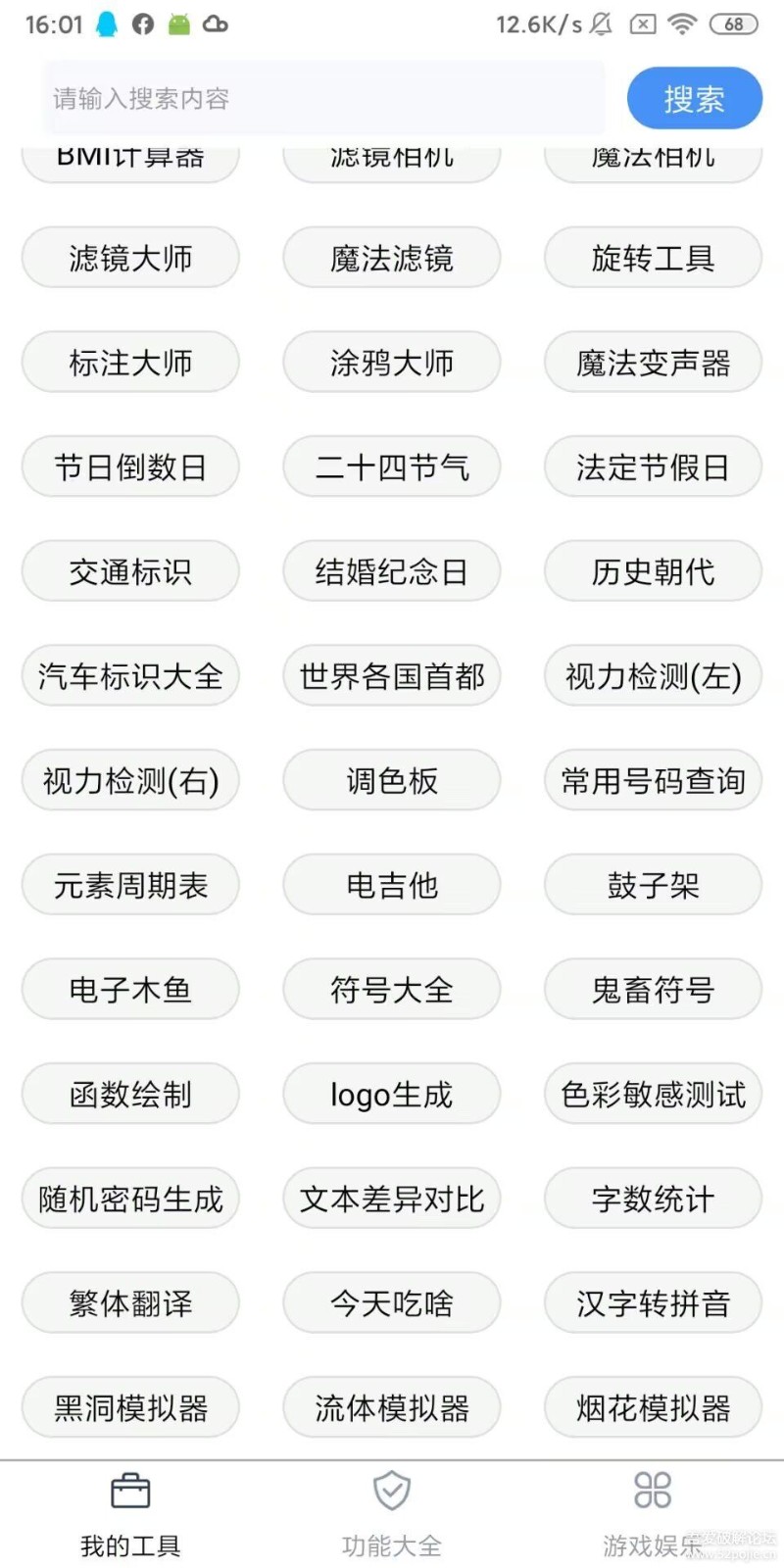Image resolution: width=784 pixels, height=1568 pixels.
Task: Select the 历史朝代 tool
Action: click(x=653, y=571)
